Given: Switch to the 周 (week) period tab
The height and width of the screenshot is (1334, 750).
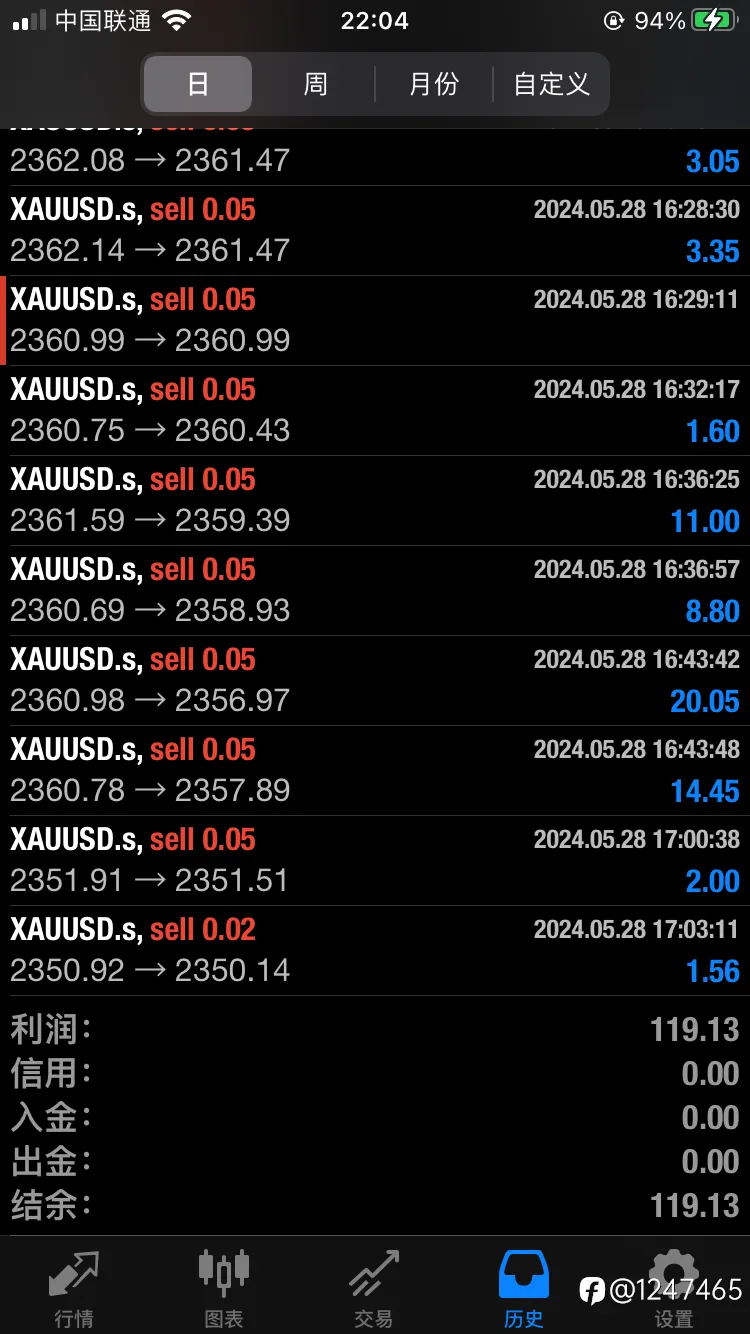Looking at the screenshot, I should coord(315,84).
